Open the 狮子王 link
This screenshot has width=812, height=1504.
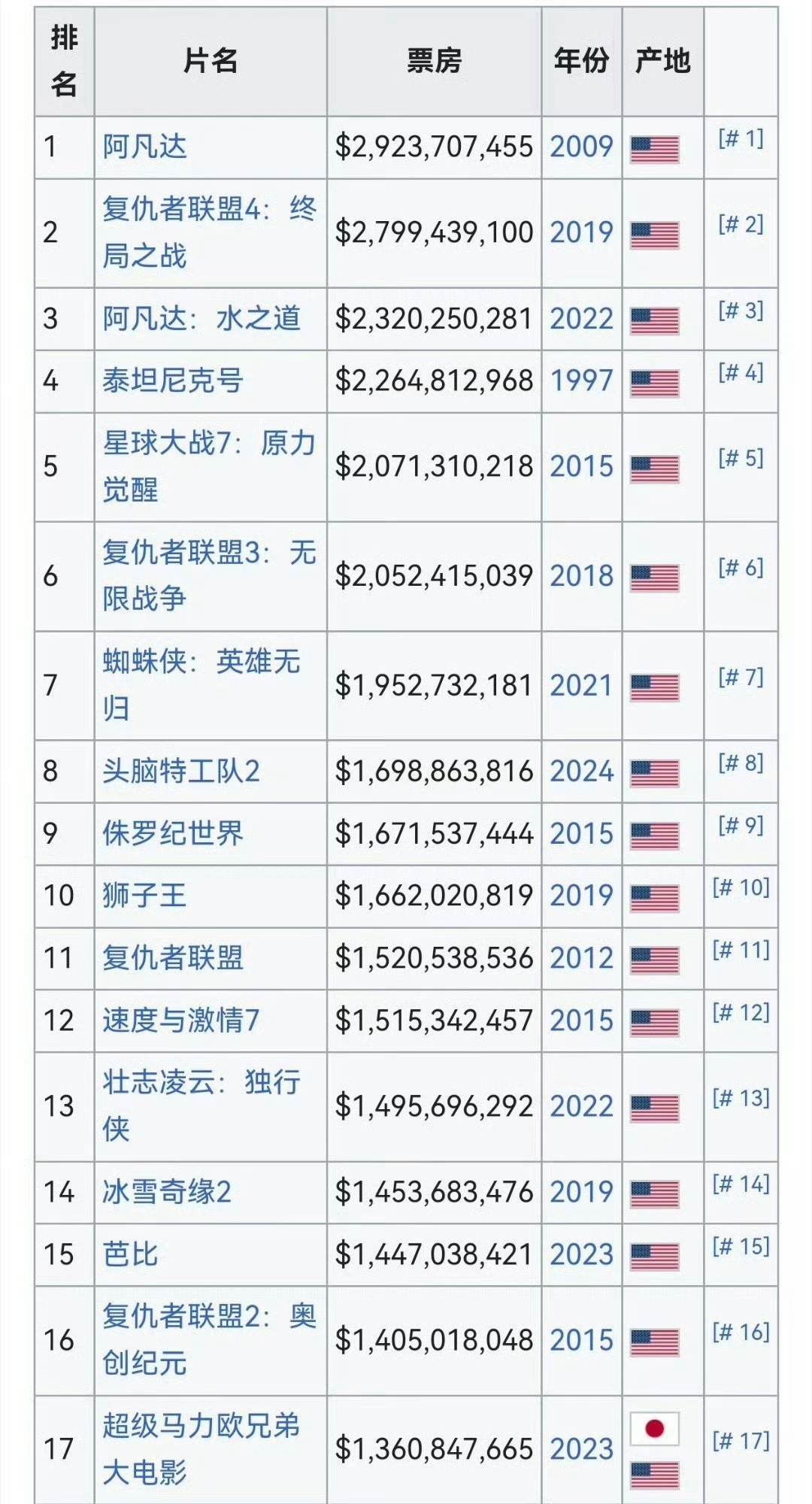tap(144, 896)
